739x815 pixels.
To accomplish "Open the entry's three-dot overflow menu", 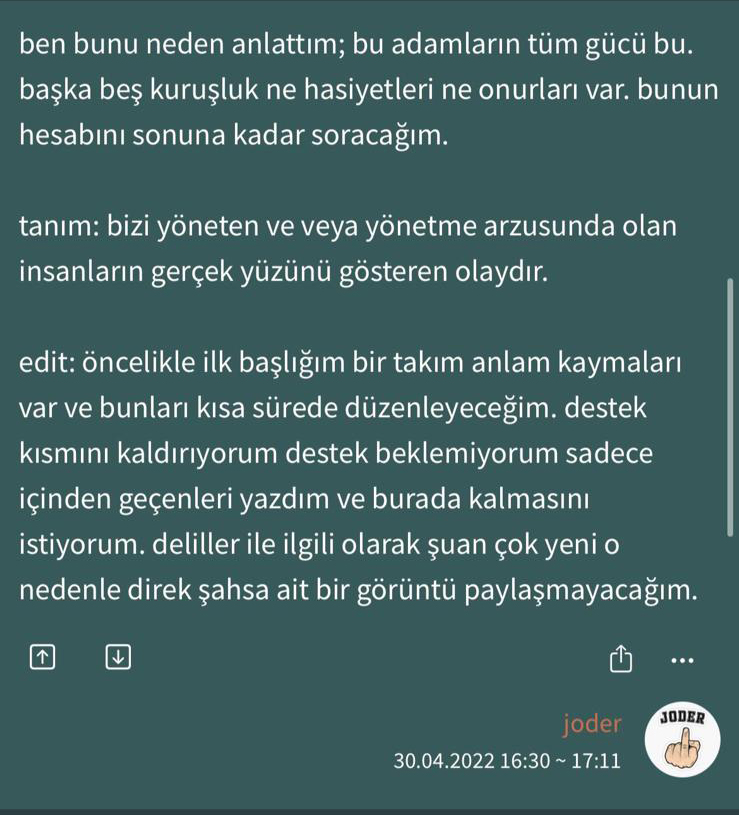I will [682, 659].
